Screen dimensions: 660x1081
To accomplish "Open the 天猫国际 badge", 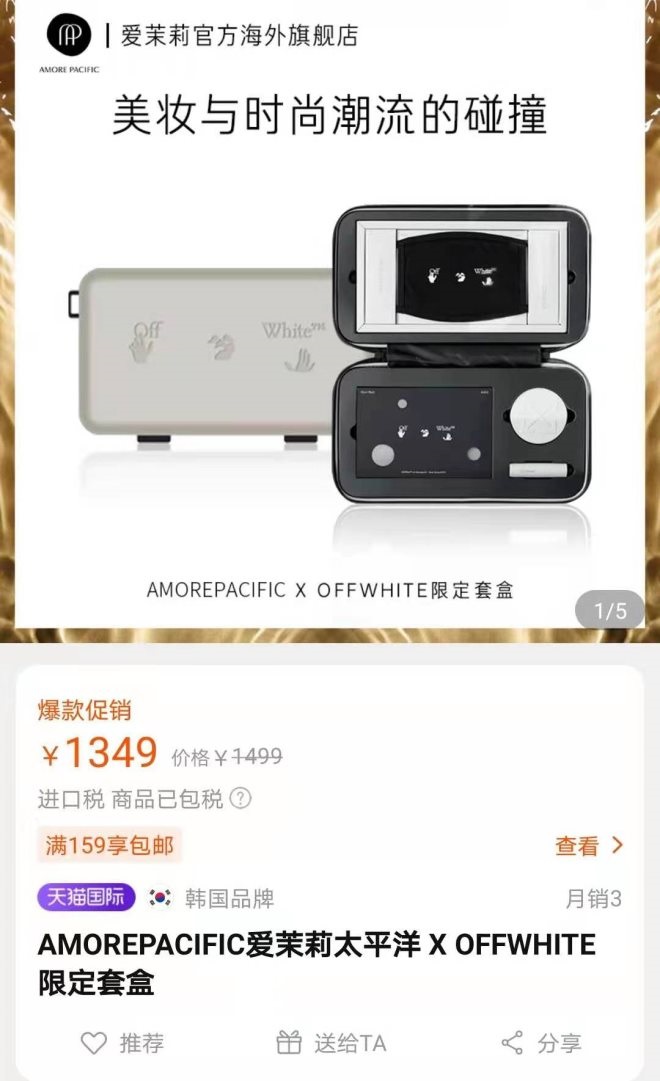I will point(86,897).
